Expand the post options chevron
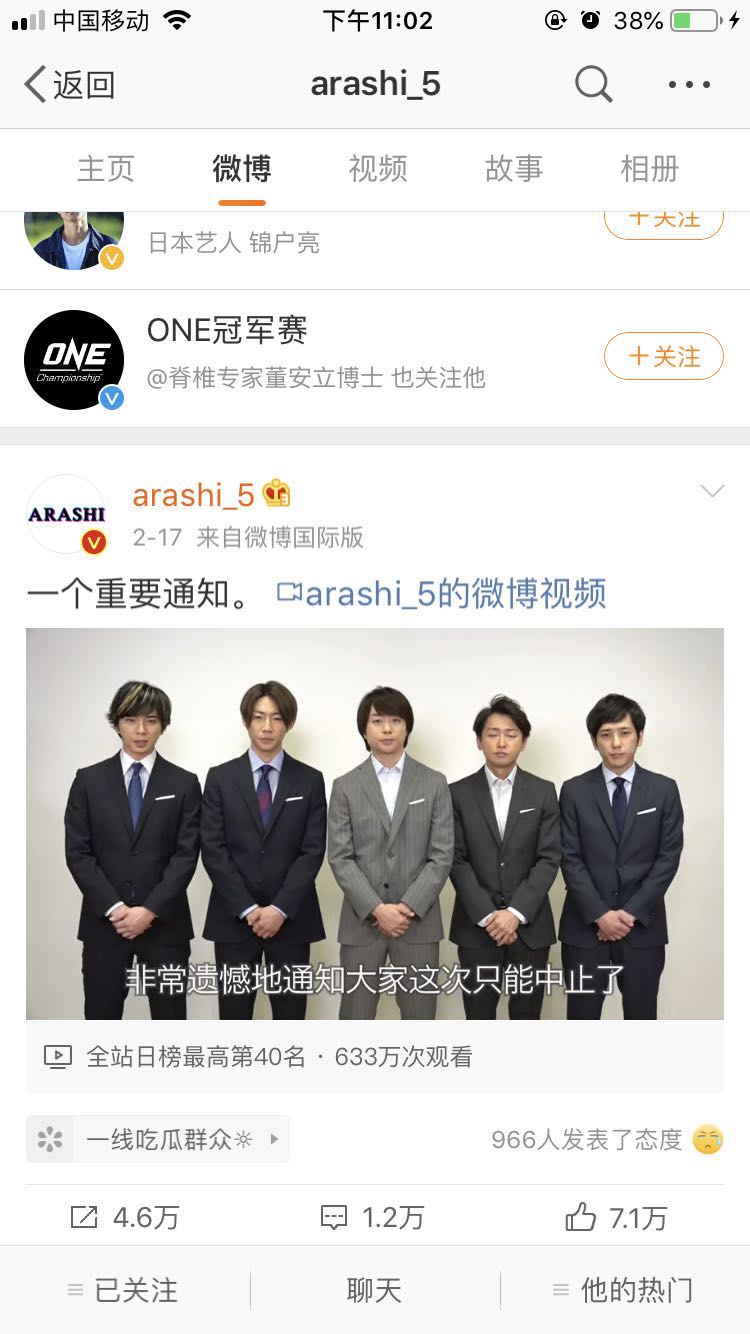The height and width of the screenshot is (1334, 750). coord(712,491)
